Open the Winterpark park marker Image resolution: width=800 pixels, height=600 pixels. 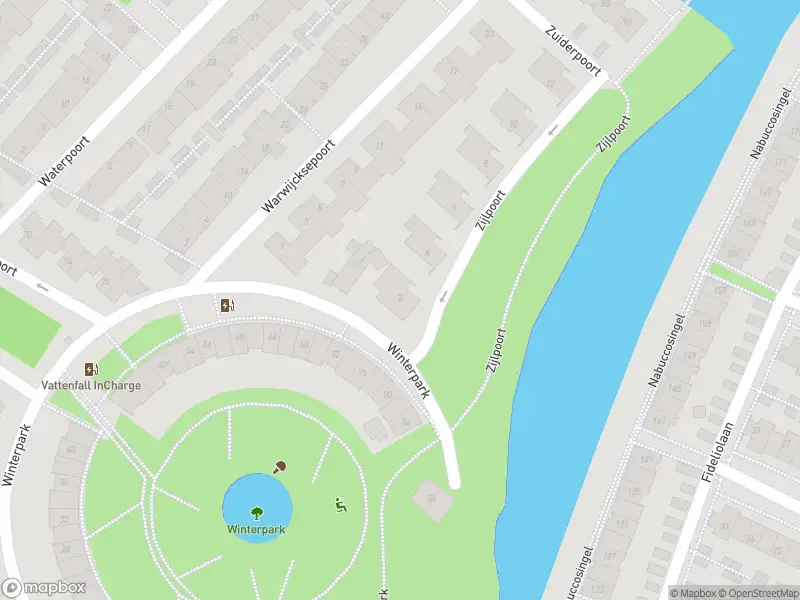point(257,512)
